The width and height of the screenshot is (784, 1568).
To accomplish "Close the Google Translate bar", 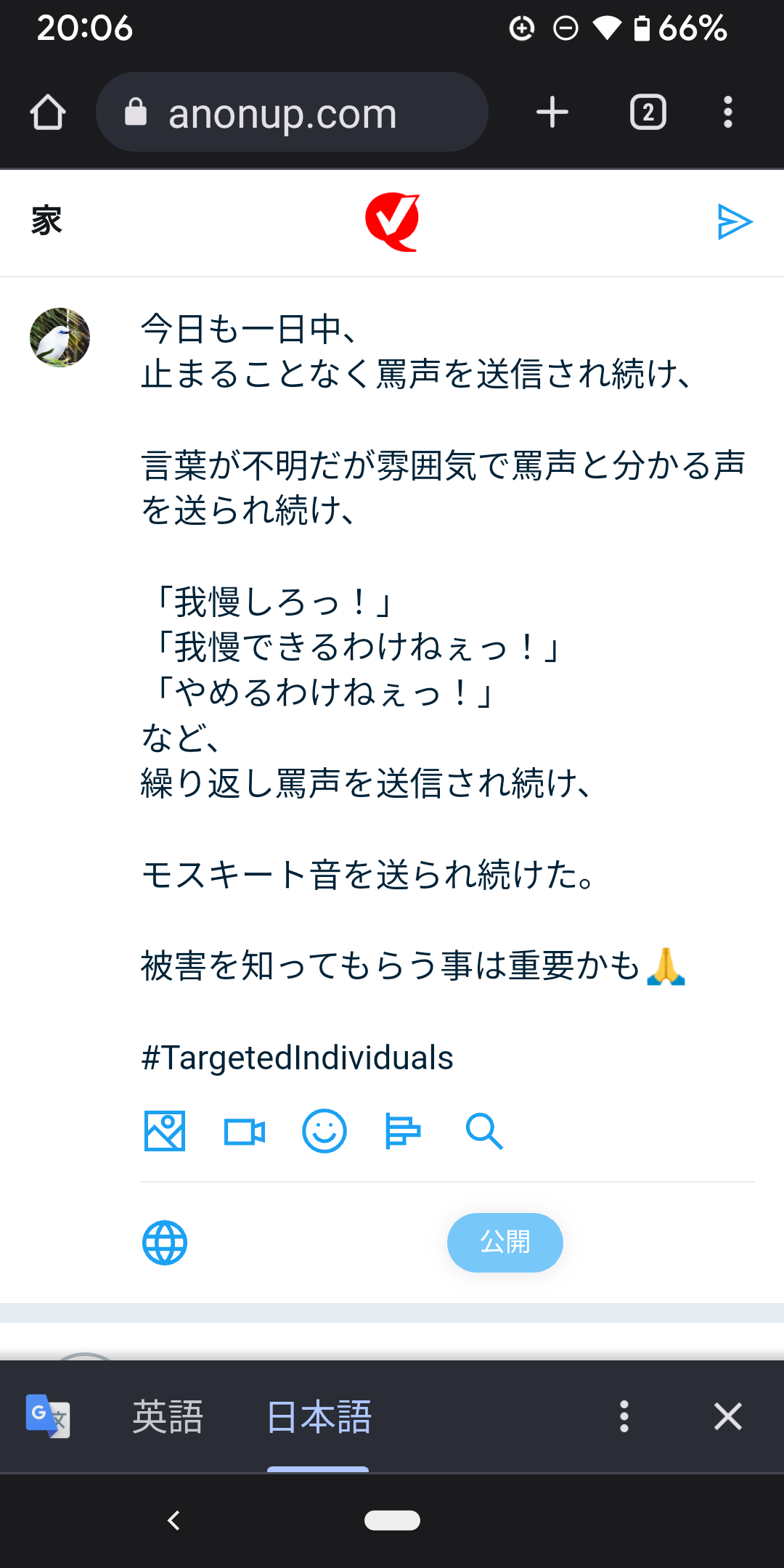I will pos(727,1416).
